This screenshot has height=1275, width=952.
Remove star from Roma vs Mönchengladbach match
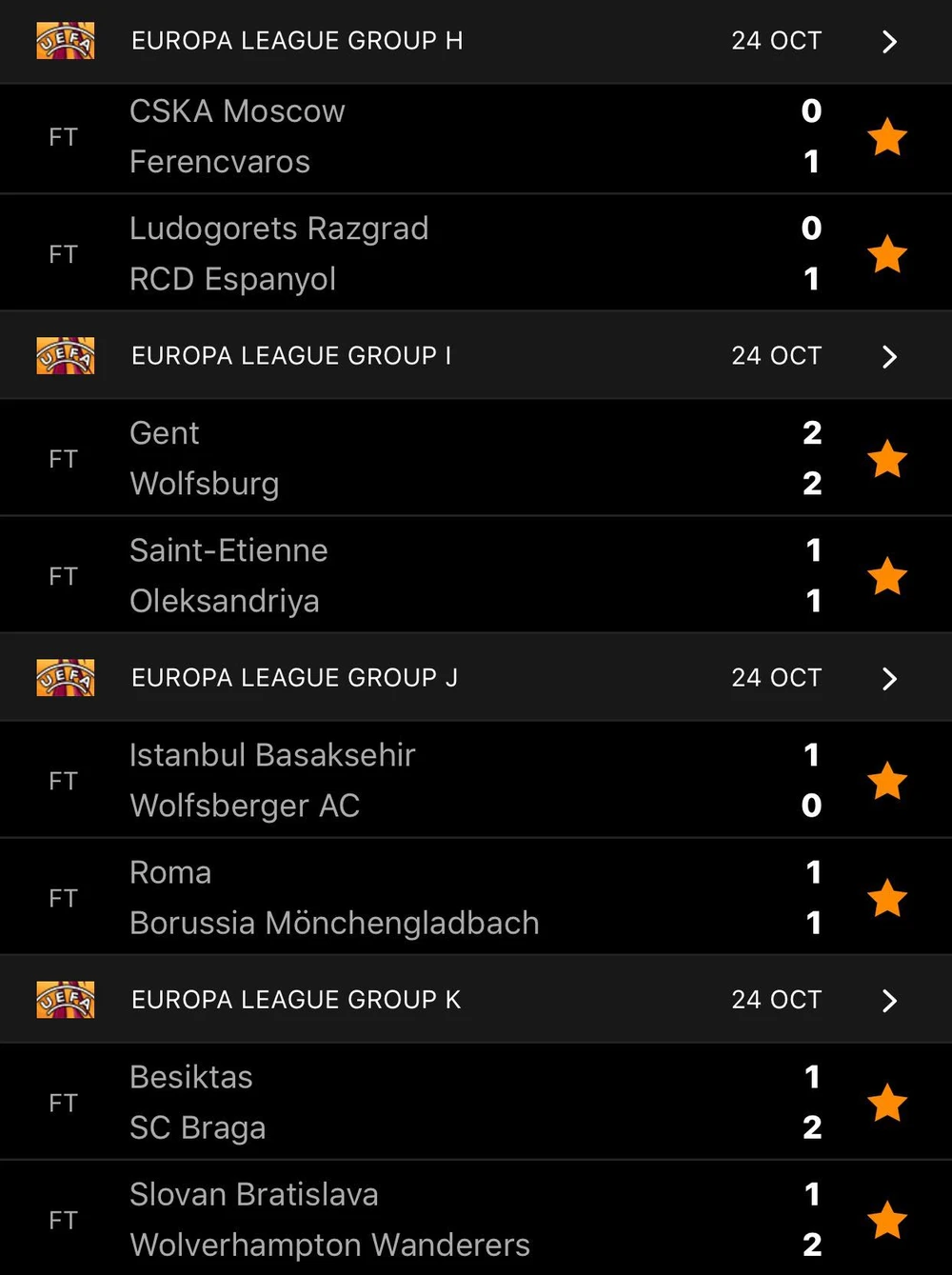pyautogui.click(x=887, y=898)
